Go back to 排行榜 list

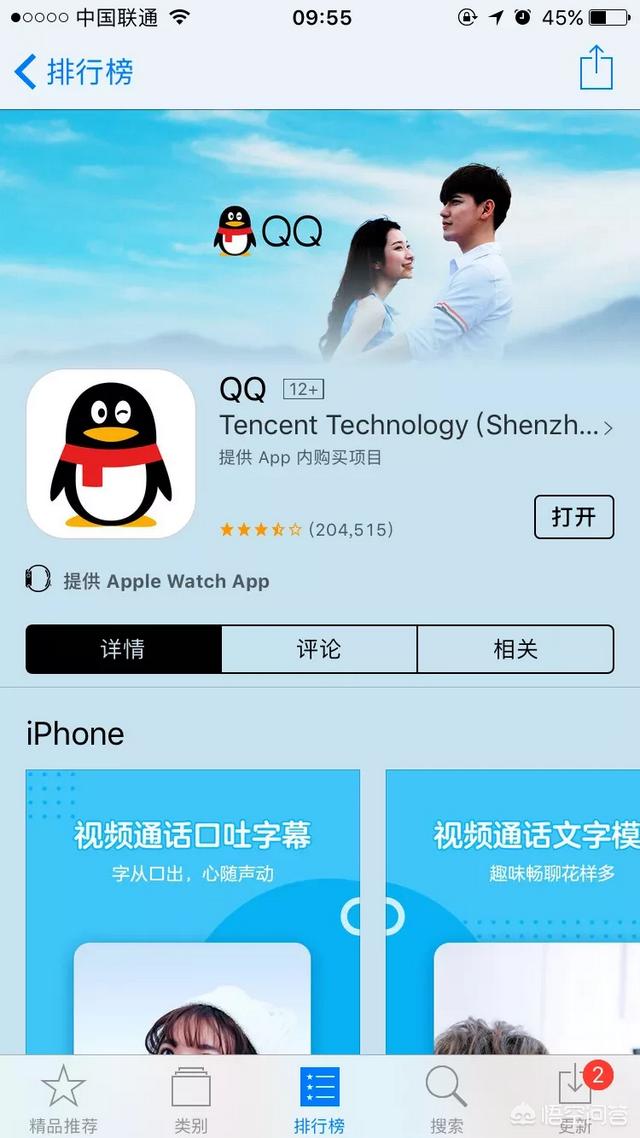coord(73,72)
